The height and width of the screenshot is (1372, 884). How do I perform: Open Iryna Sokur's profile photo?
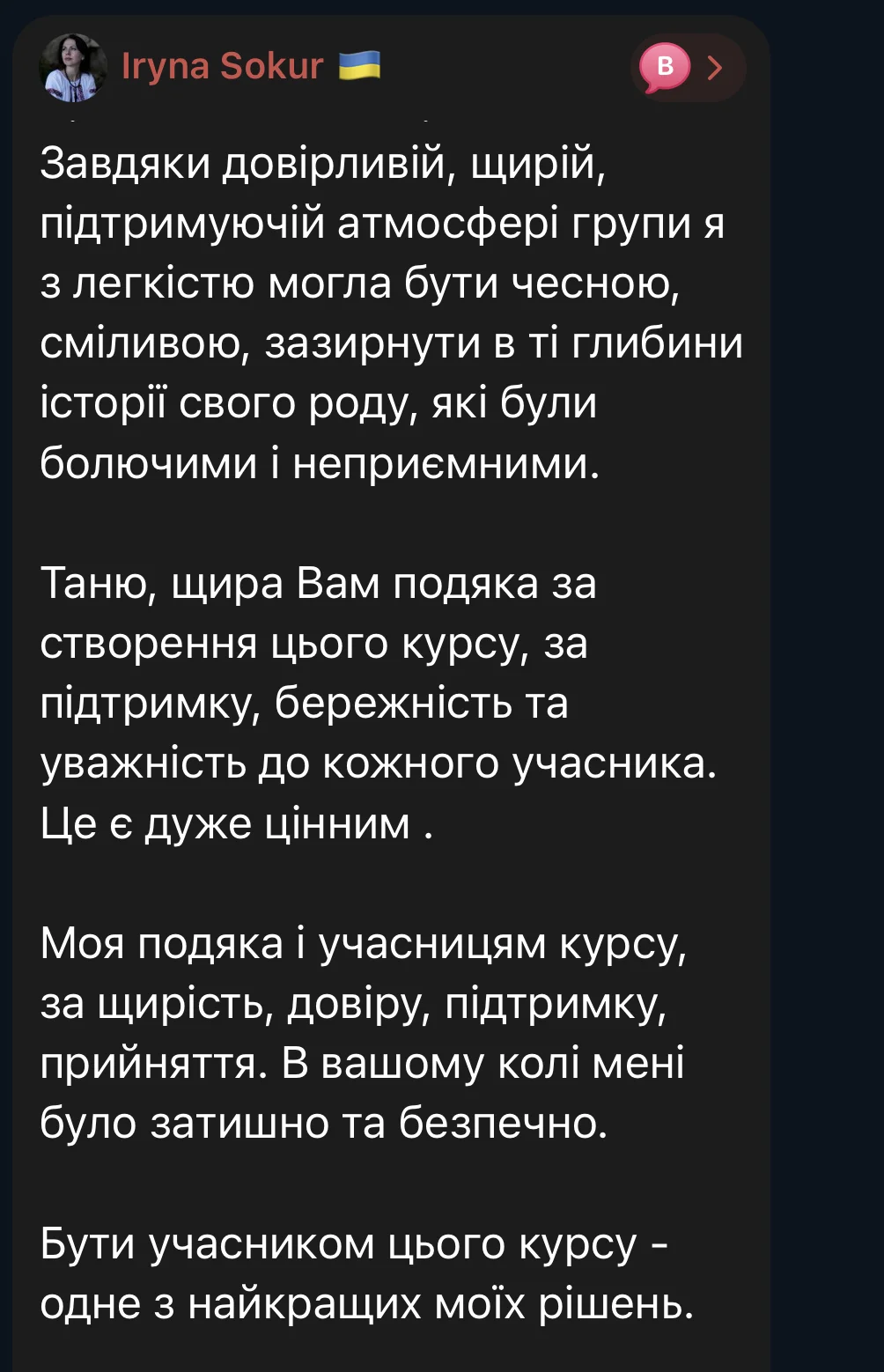coord(73,68)
